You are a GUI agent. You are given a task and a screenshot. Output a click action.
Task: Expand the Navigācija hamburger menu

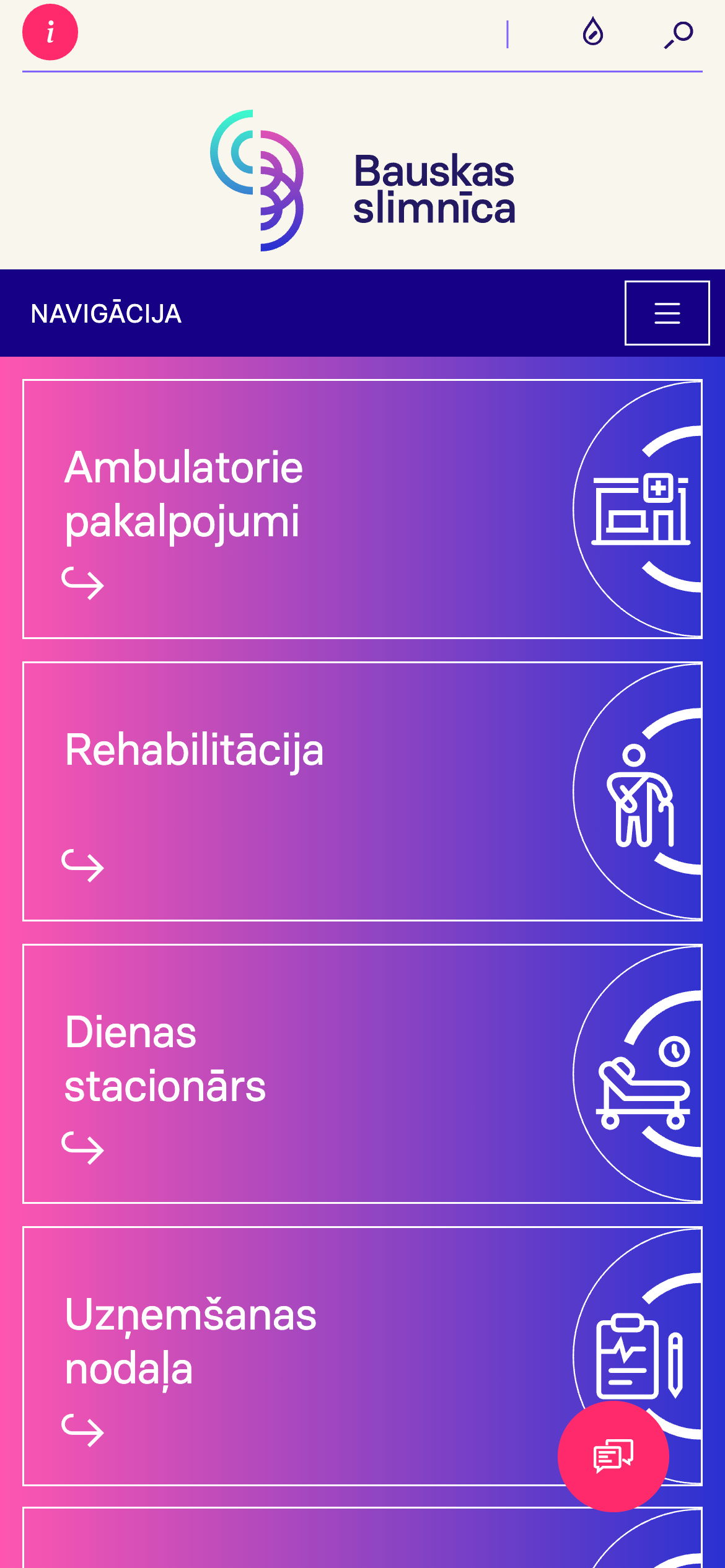pyautogui.click(x=667, y=313)
